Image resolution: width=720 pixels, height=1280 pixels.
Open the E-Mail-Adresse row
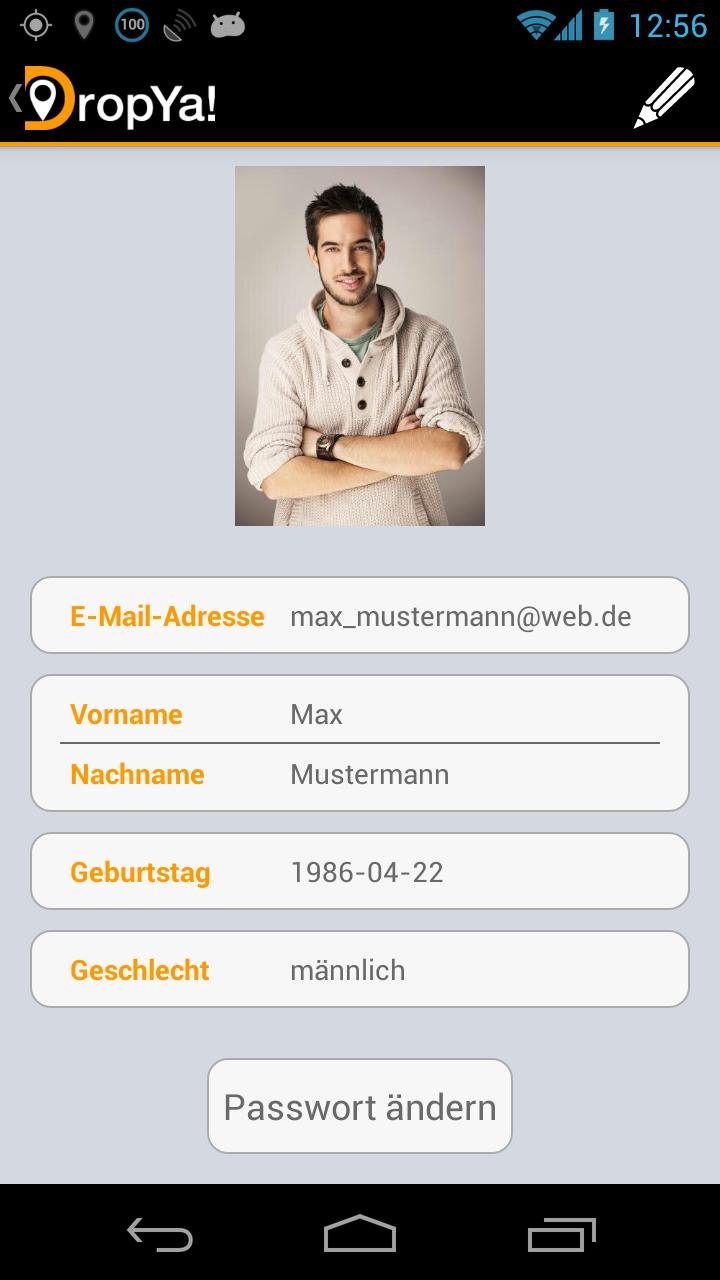point(360,615)
